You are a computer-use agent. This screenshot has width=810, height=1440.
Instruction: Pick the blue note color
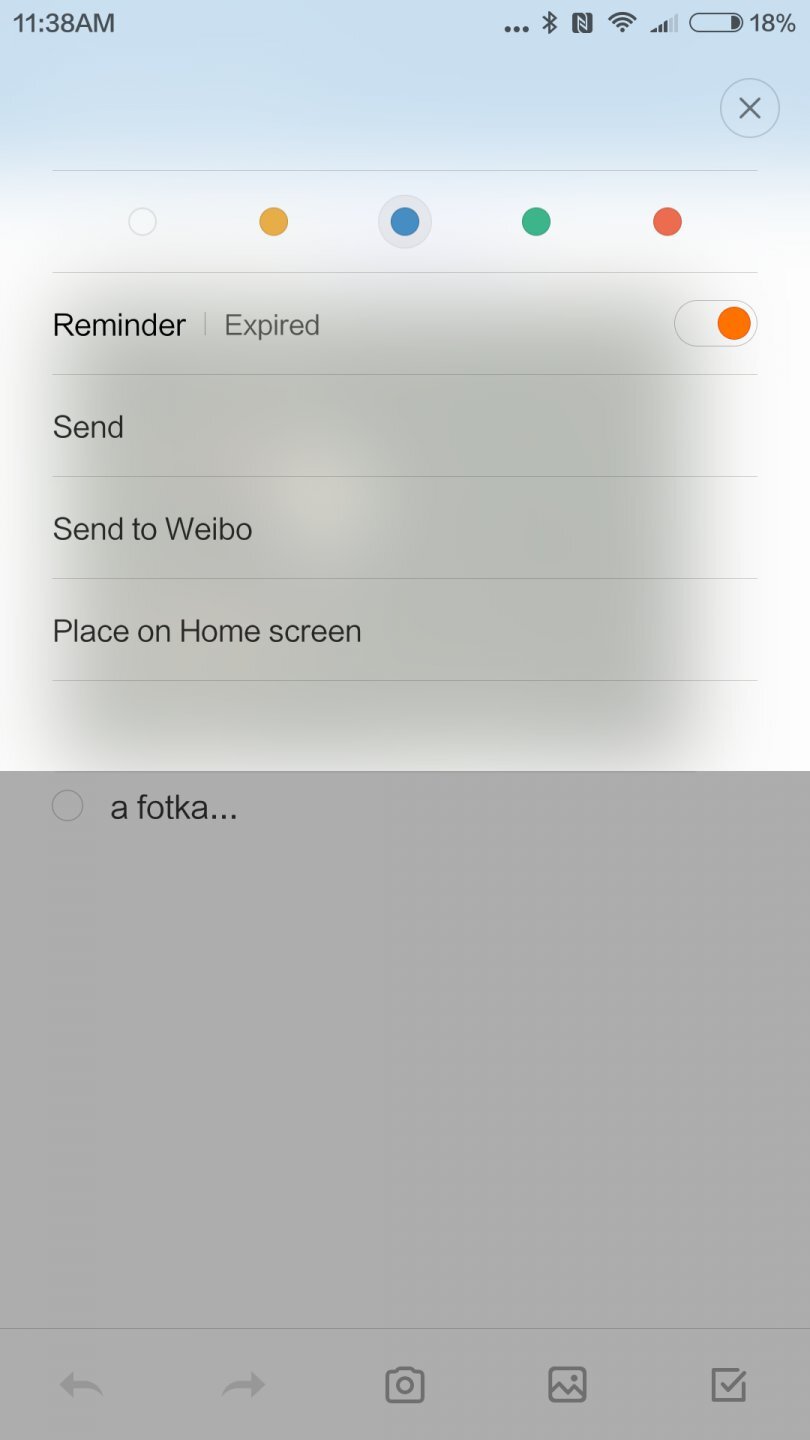[x=405, y=221]
